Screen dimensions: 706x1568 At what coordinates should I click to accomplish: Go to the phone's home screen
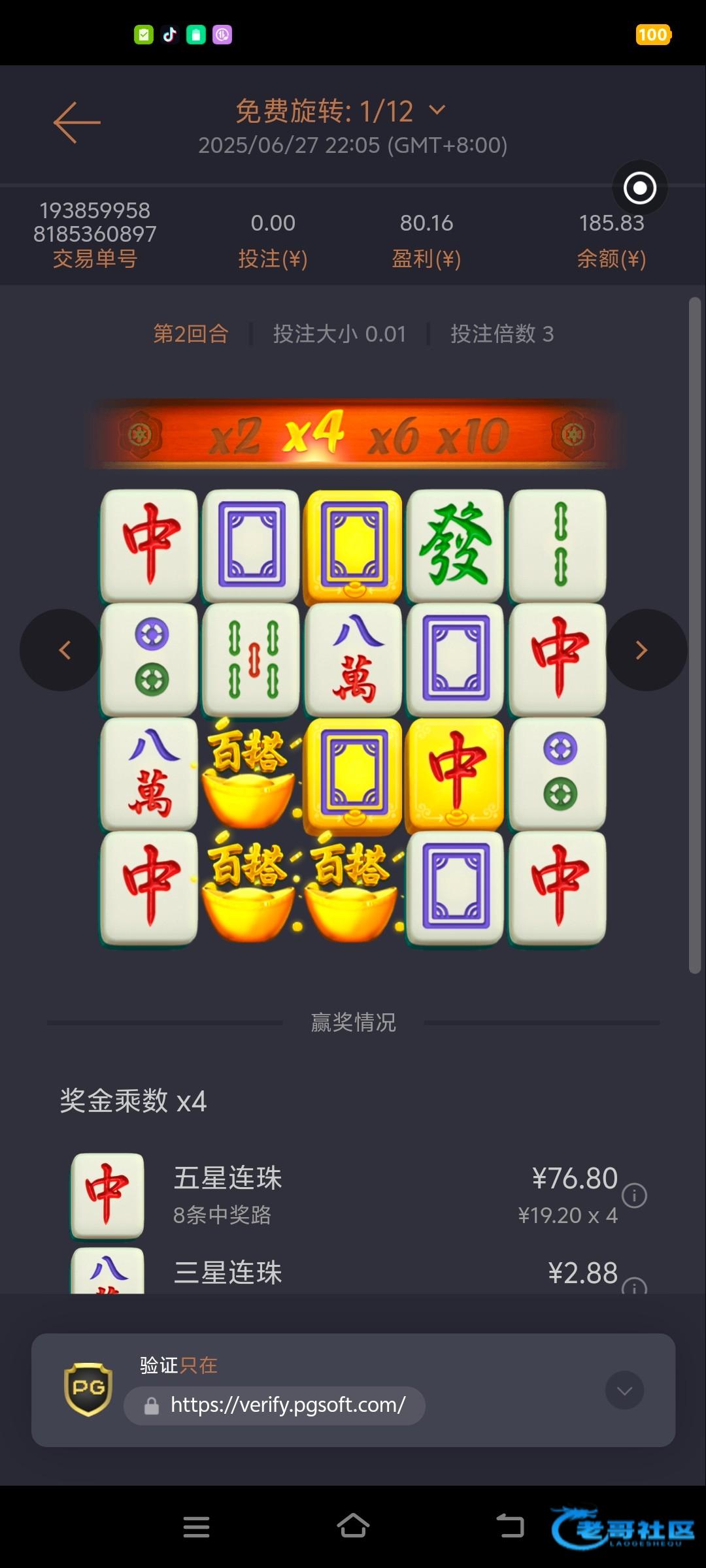353,1527
